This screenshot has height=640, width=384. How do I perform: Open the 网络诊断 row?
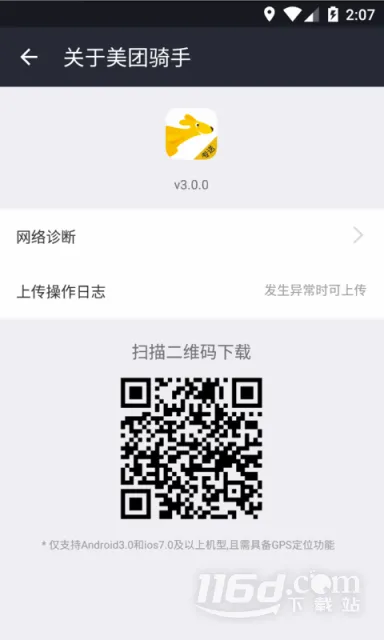pyautogui.click(x=192, y=236)
